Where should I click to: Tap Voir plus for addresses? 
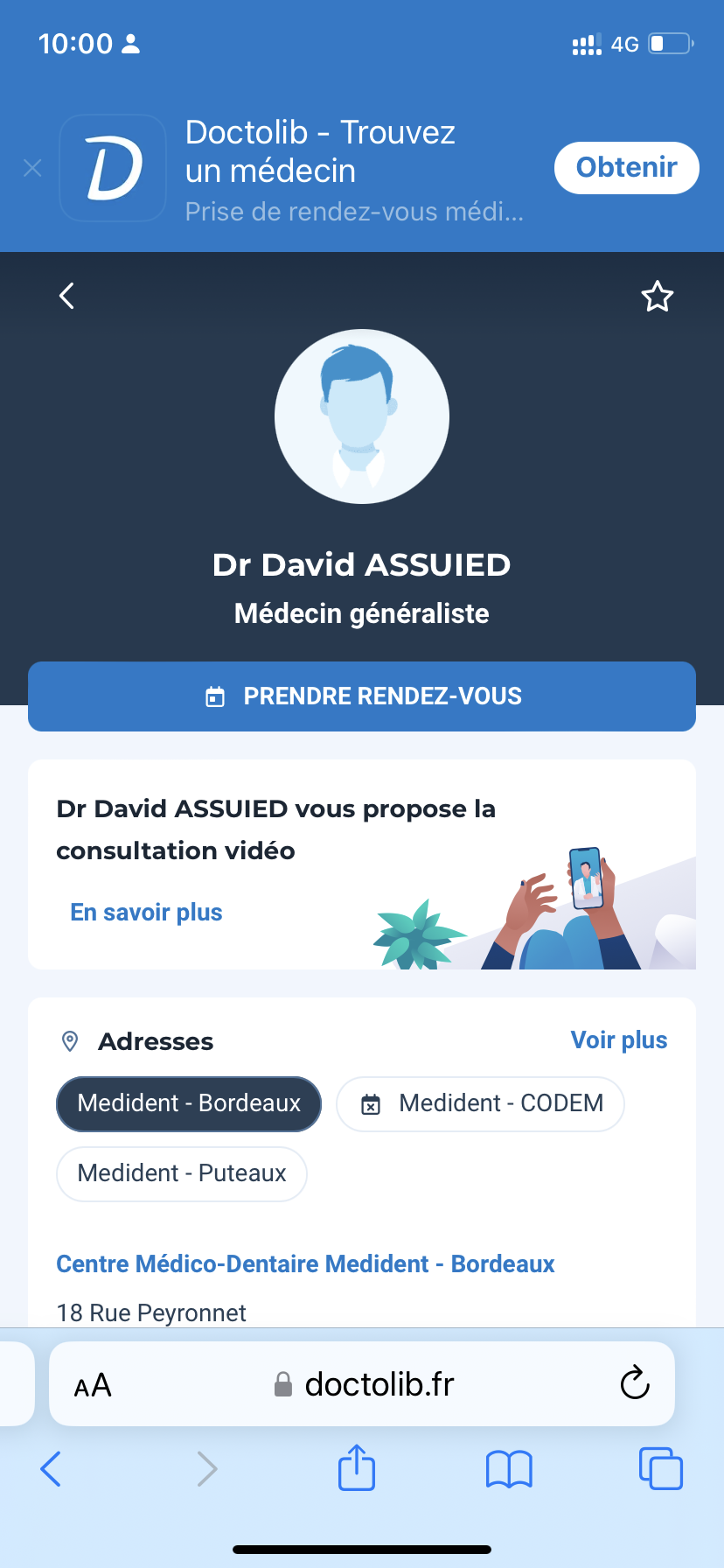pos(618,1039)
